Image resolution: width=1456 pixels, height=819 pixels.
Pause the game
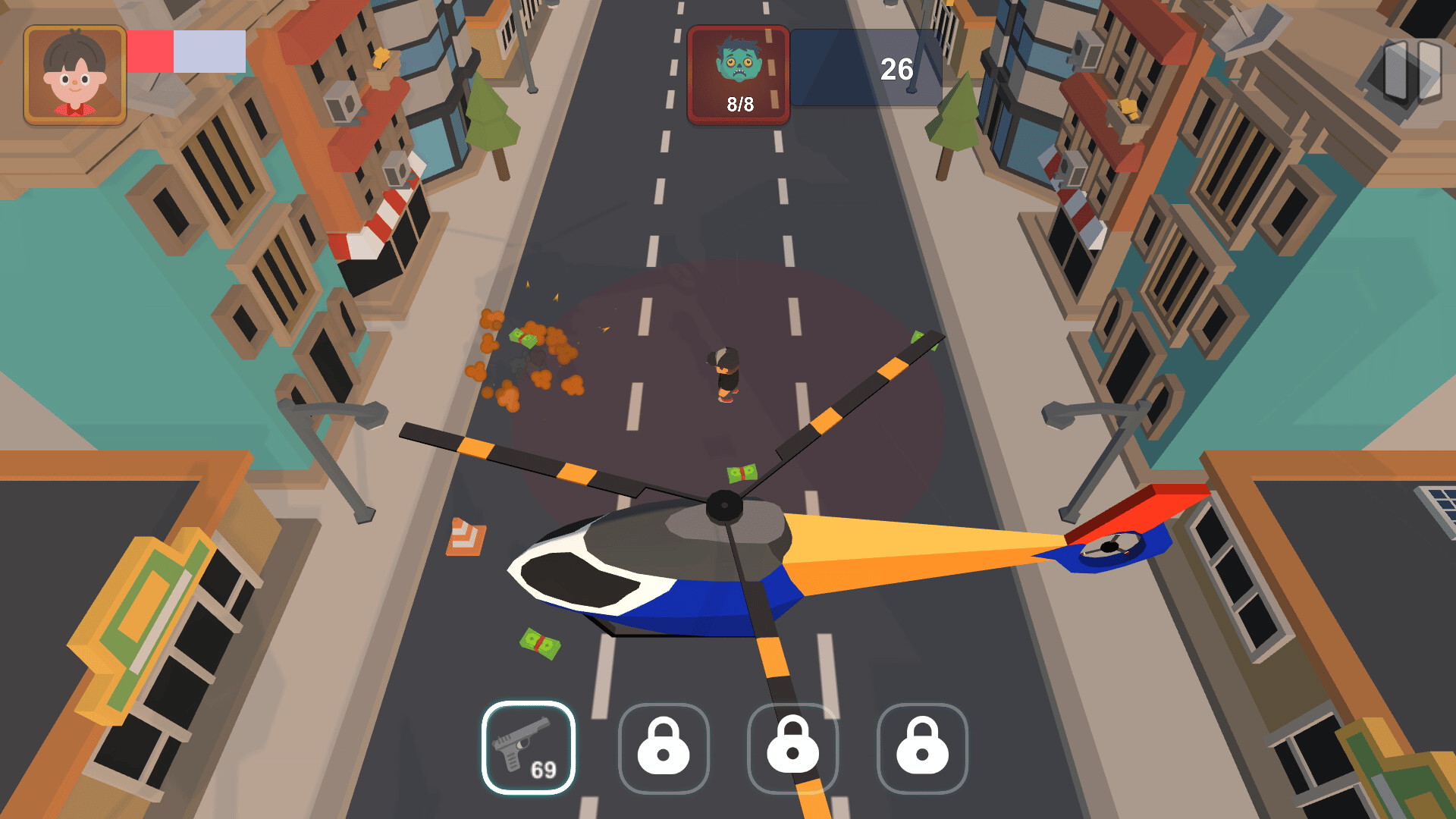pyautogui.click(x=1411, y=71)
